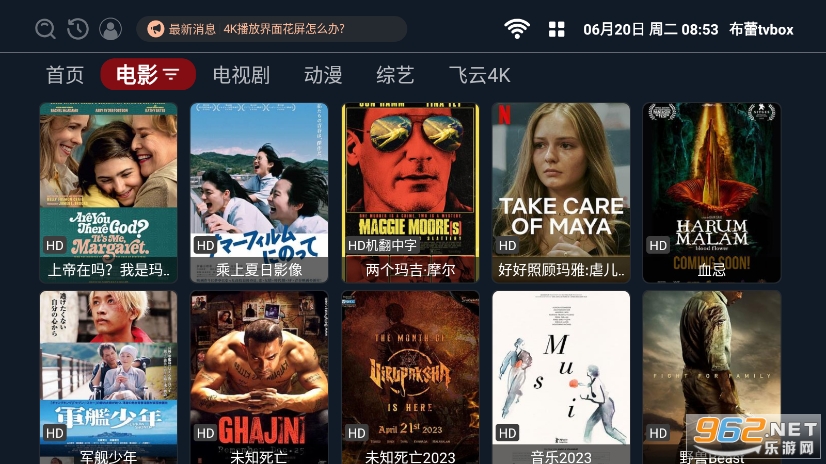Open the 电影 filter tab
This screenshot has width=826, height=464.
[x=147, y=75]
